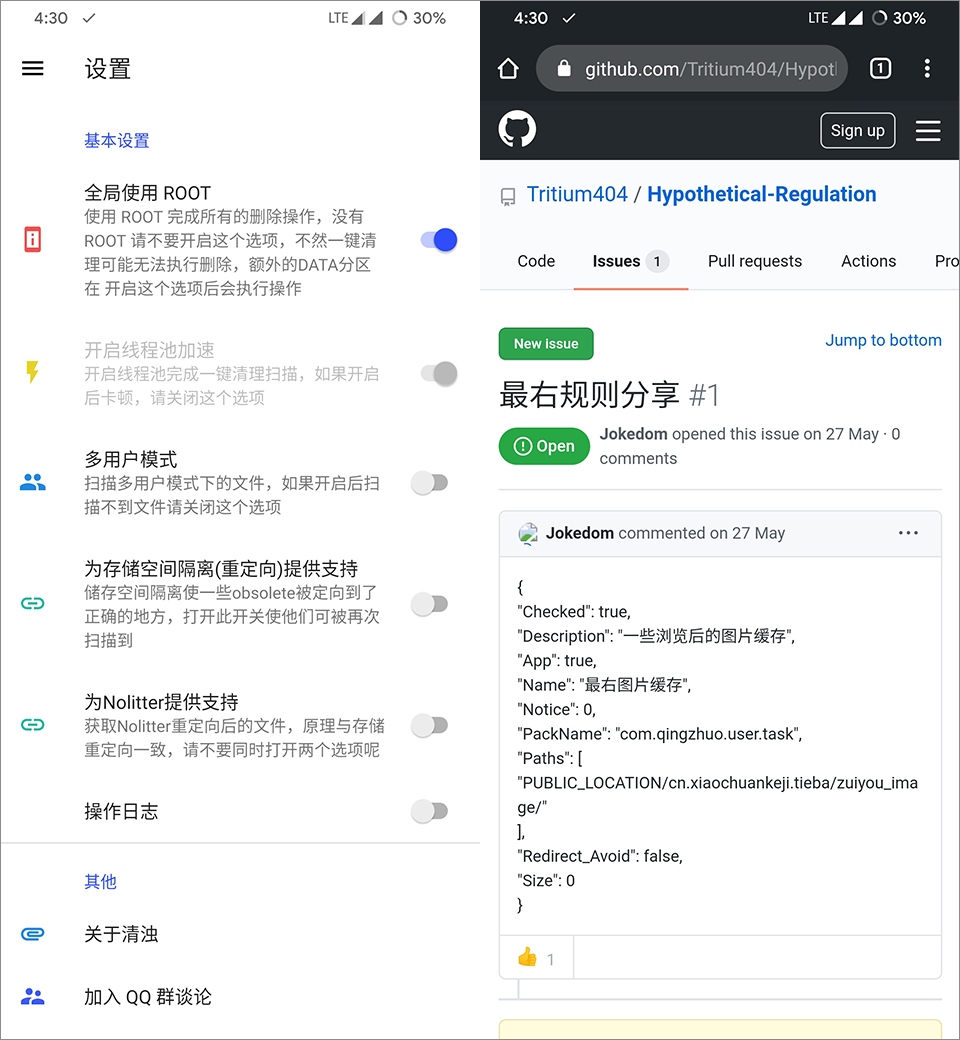
Task: Tap the github.com address bar
Action: coord(700,69)
